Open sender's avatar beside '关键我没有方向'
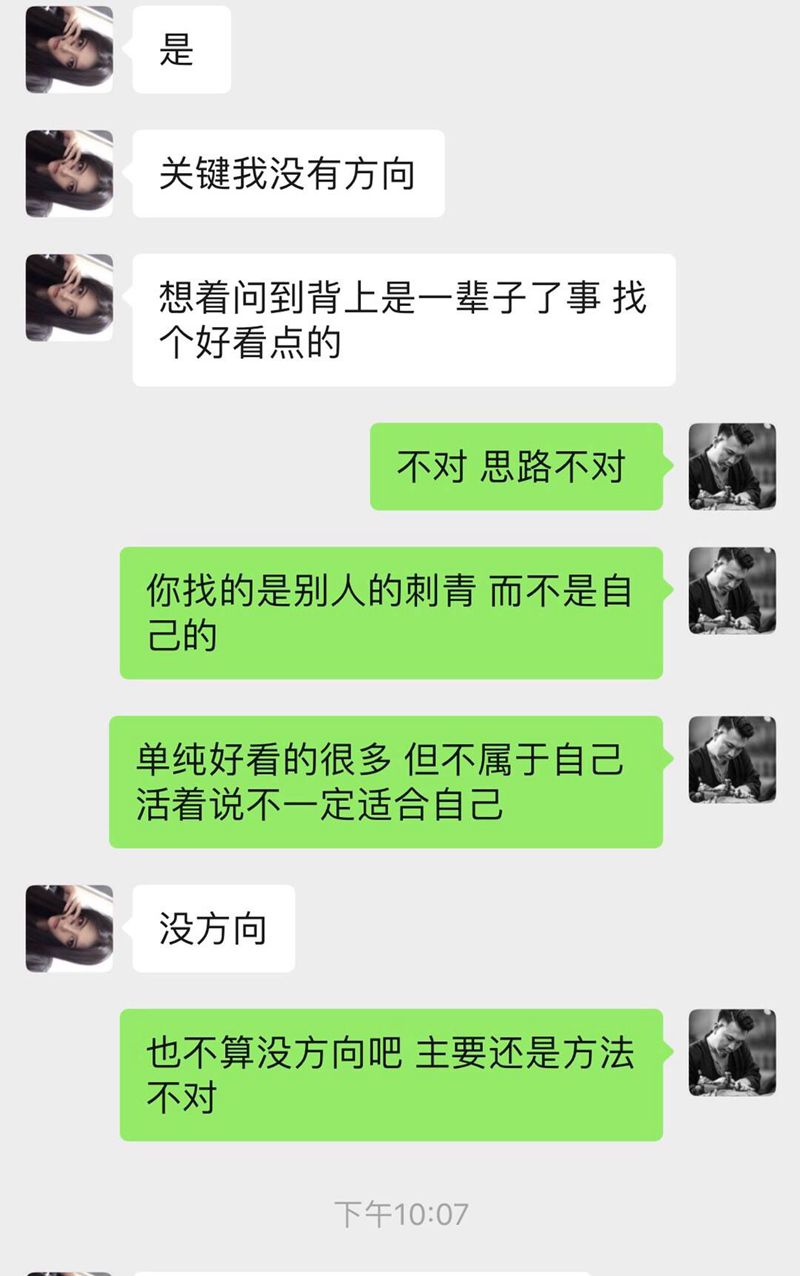Screen dimensions: 800x1276 click(69, 173)
